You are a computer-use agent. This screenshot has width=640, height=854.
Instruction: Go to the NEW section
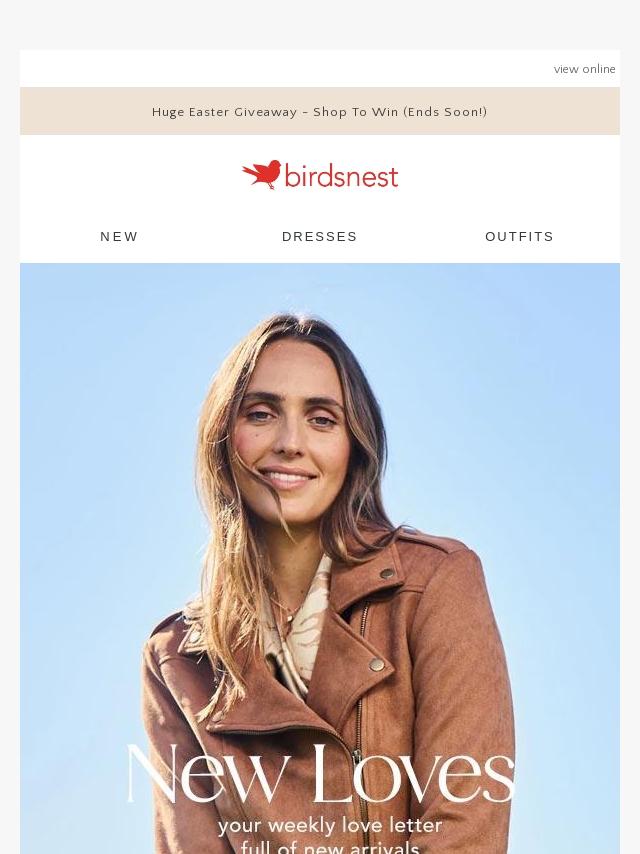(x=119, y=237)
